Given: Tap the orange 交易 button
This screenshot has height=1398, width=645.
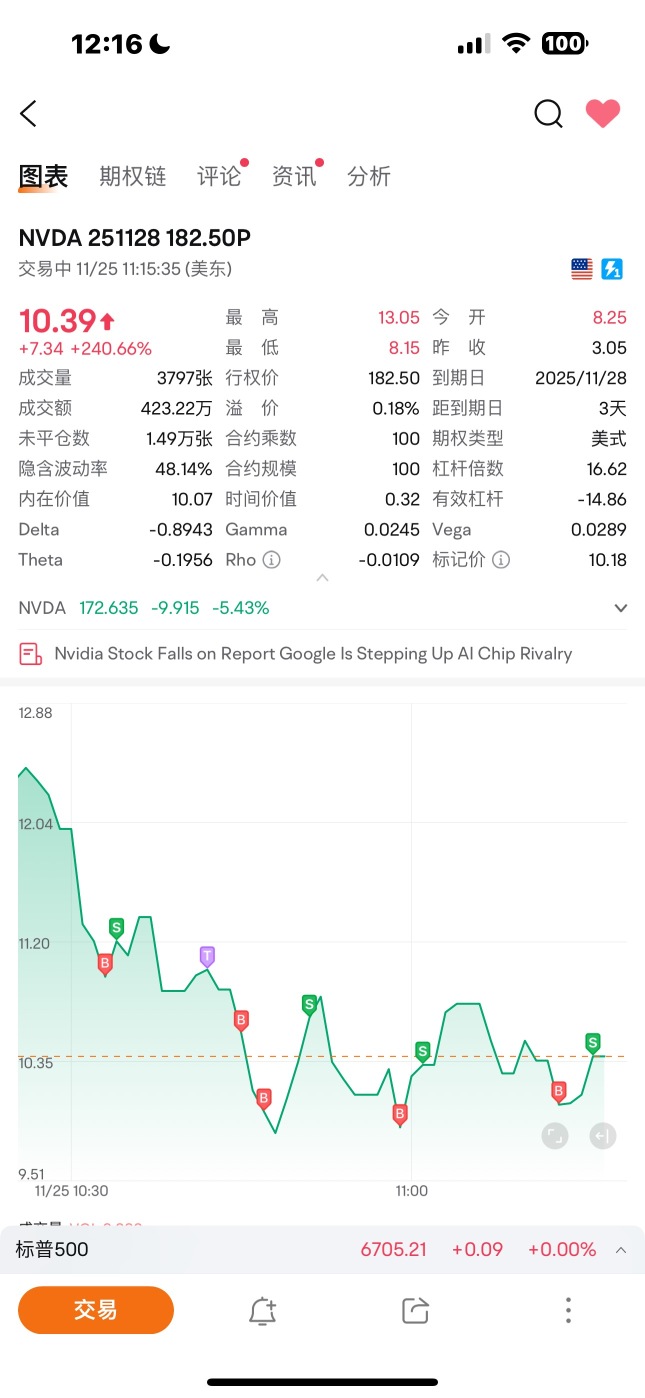Looking at the screenshot, I should (96, 1310).
